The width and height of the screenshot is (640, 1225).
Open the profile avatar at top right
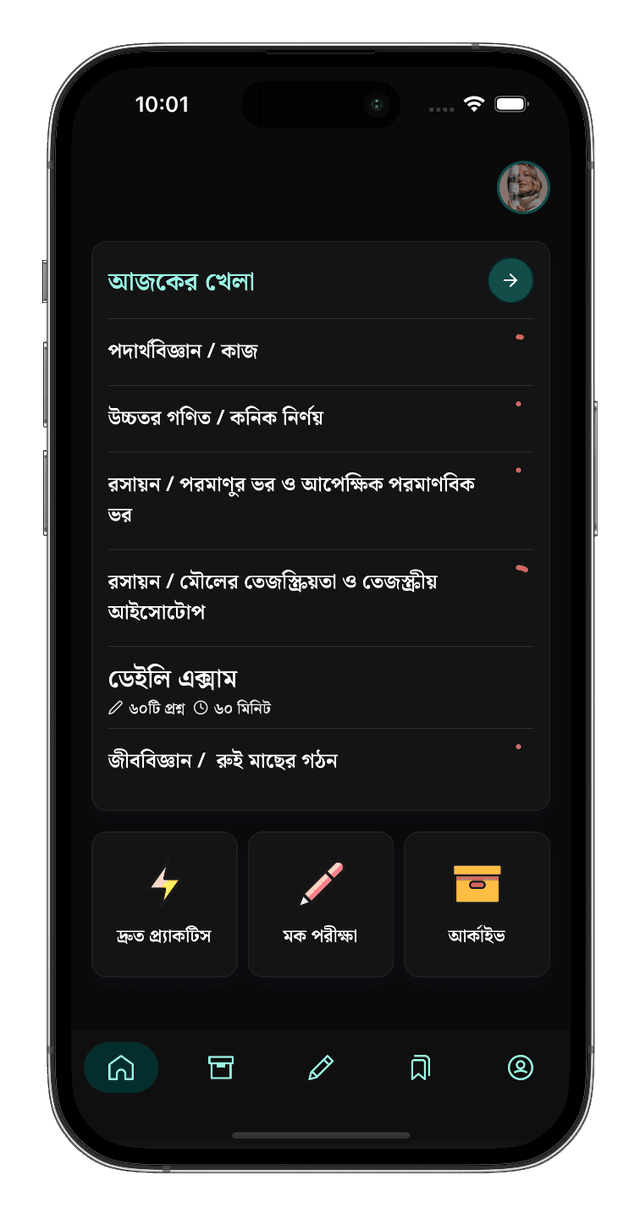(x=523, y=188)
